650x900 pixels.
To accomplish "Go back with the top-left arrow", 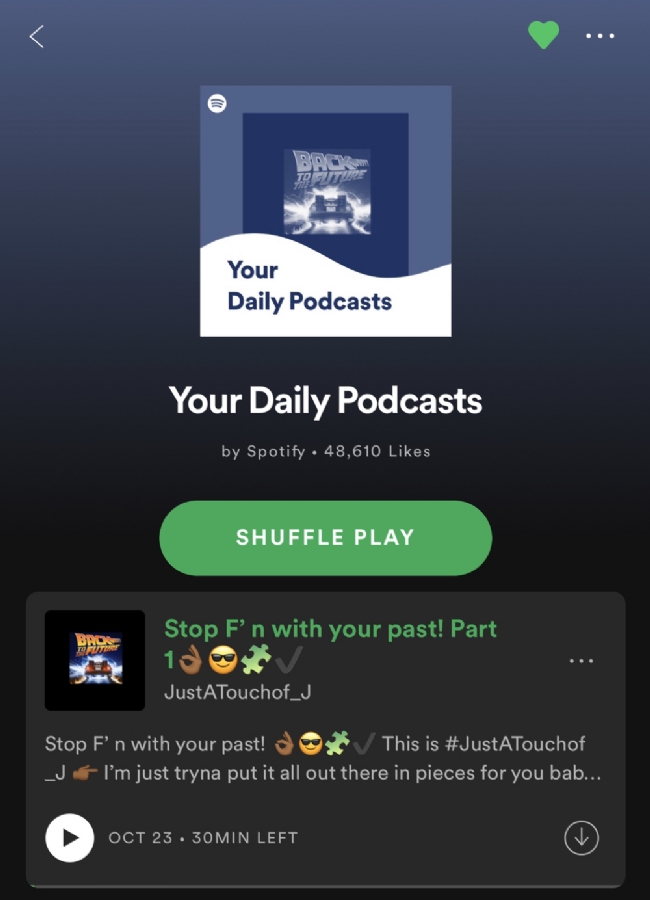I will 37,37.
